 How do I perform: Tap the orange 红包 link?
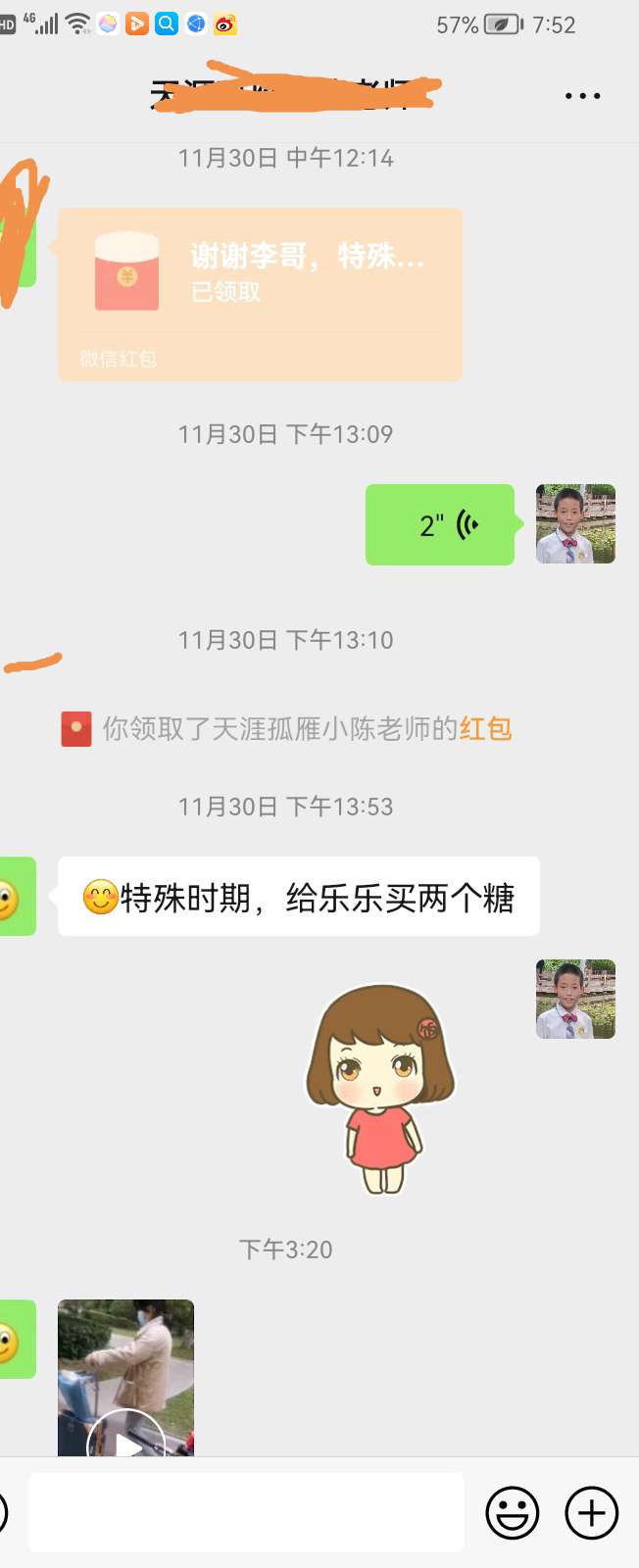coord(485,729)
